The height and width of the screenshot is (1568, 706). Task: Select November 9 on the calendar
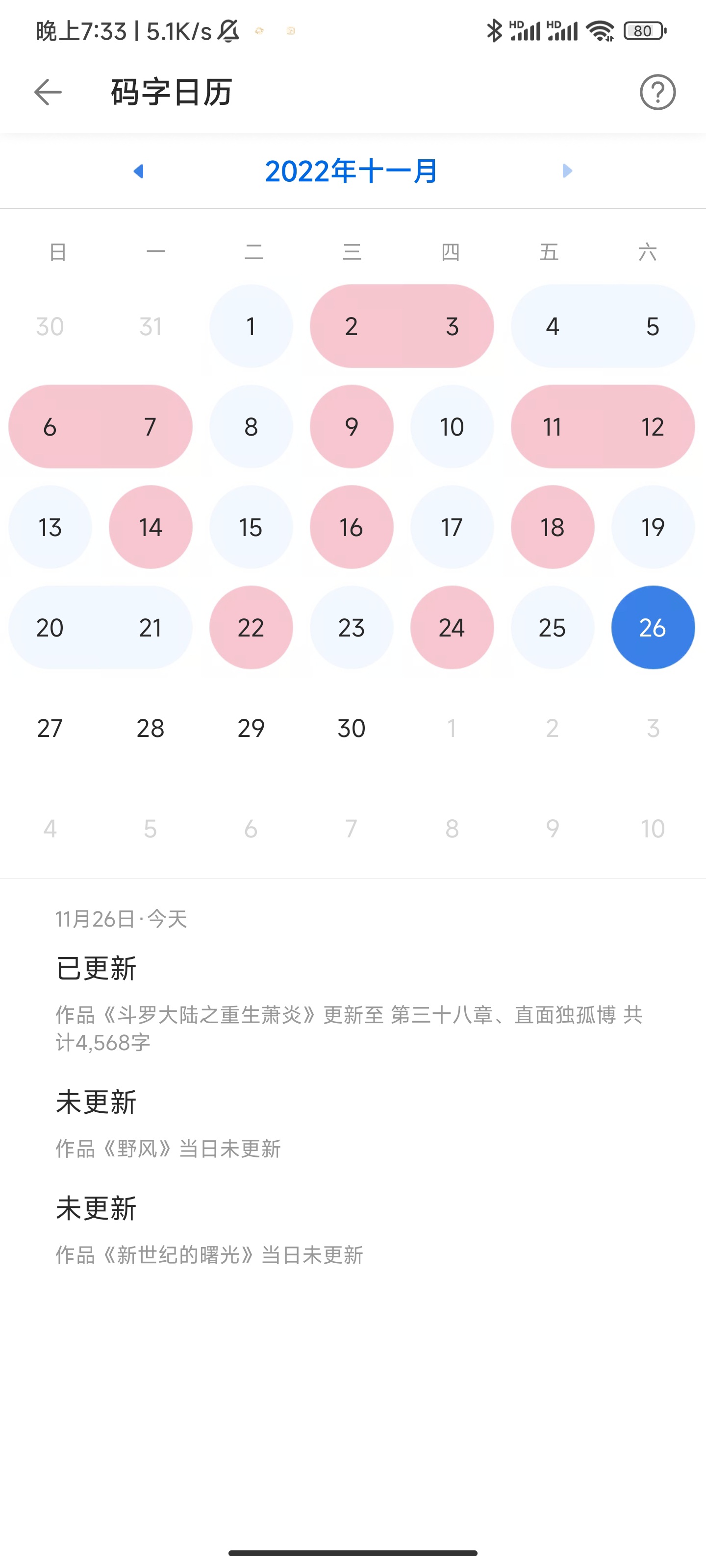coord(352,427)
